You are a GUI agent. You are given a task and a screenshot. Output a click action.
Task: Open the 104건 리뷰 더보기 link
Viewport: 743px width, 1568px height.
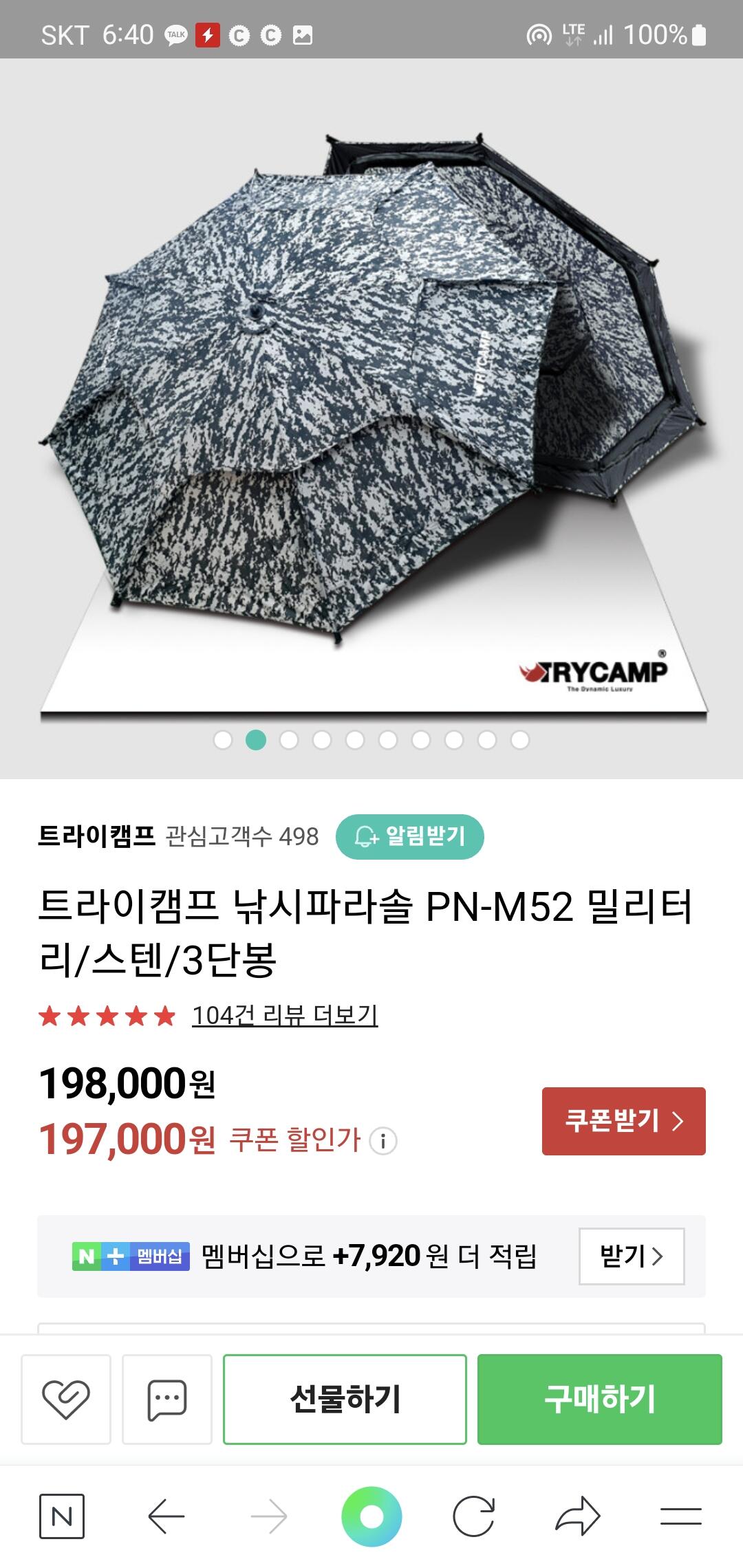click(x=285, y=1015)
